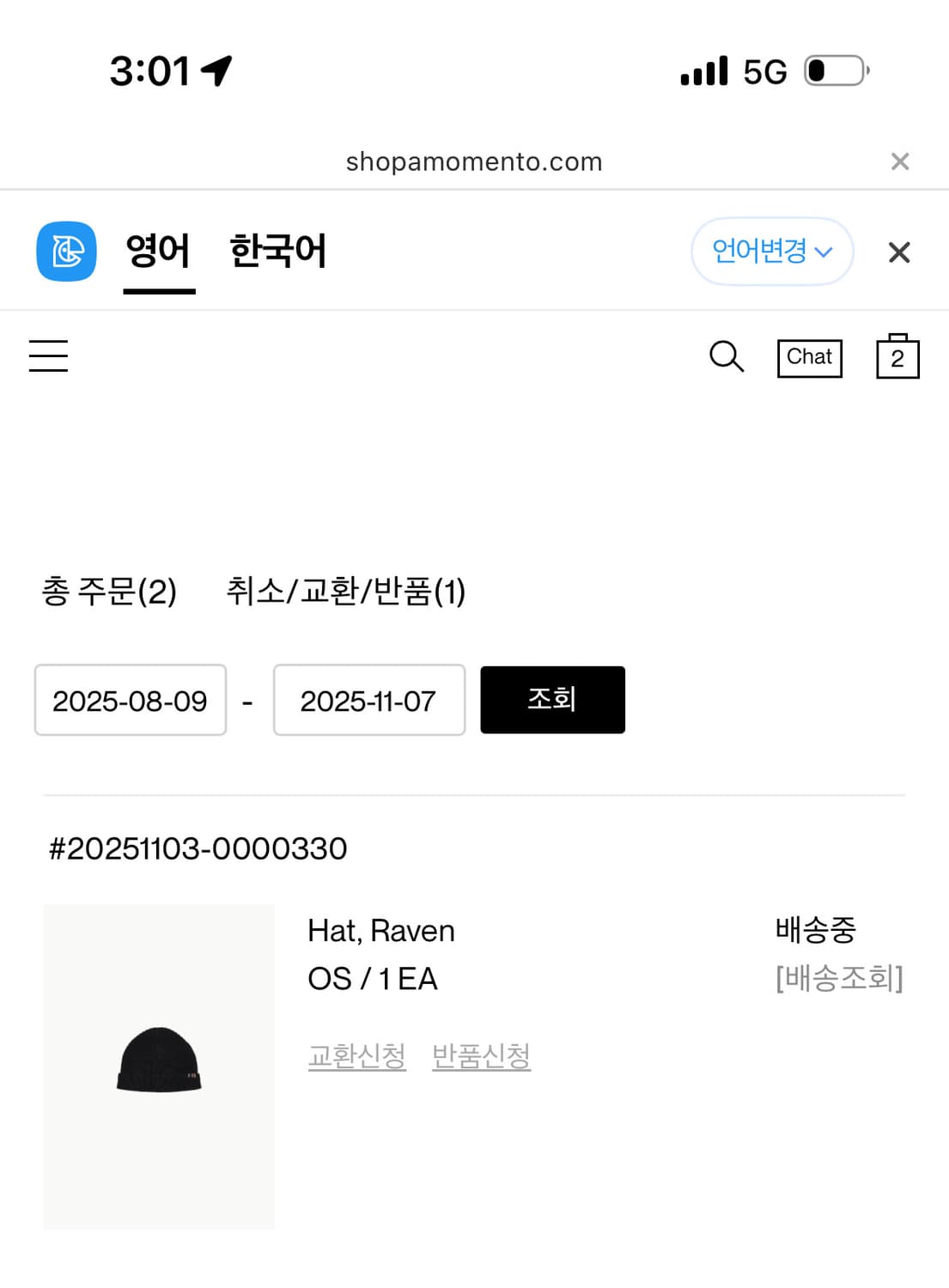Viewport: 949px width, 1288px height.
Task: Select the 총 주문(2) tab
Action: [x=110, y=592]
